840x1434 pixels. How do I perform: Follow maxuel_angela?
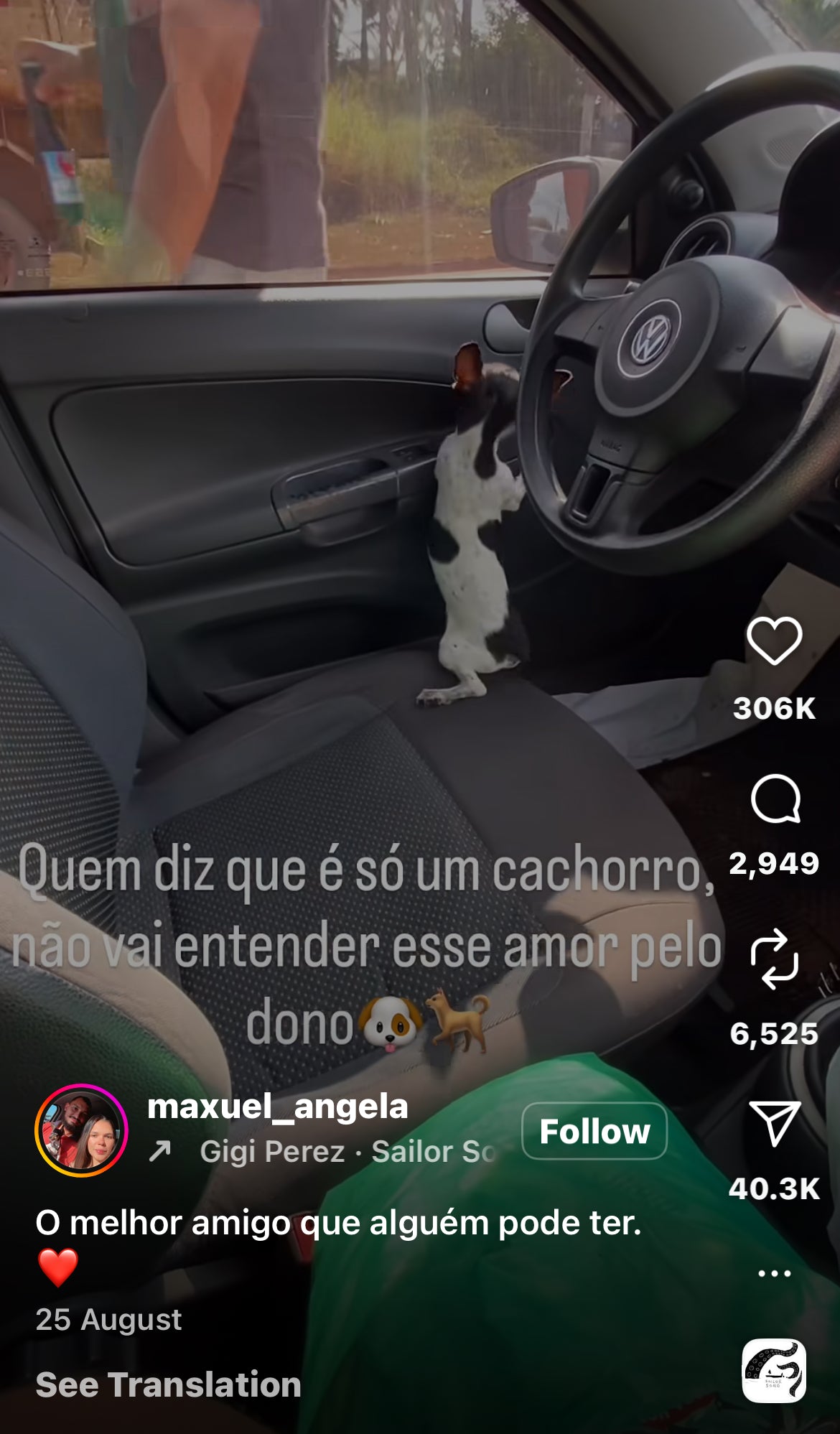click(594, 1131)
